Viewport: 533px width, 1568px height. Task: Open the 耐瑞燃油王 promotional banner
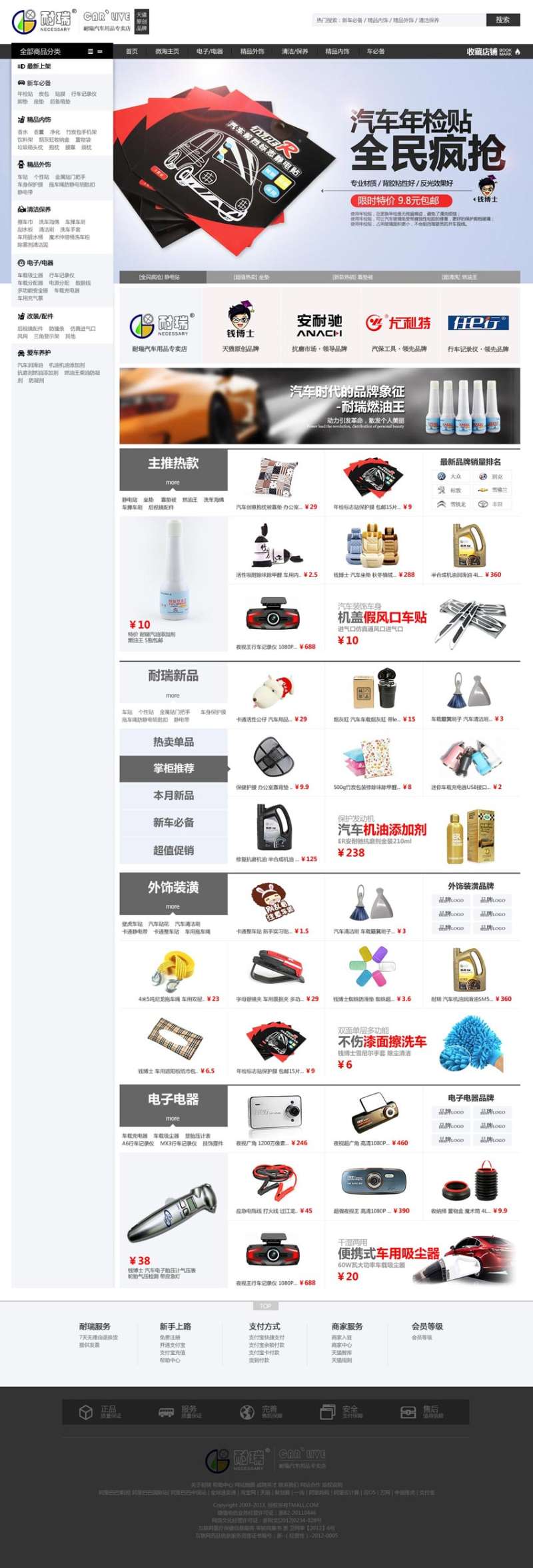pos(319,405)
